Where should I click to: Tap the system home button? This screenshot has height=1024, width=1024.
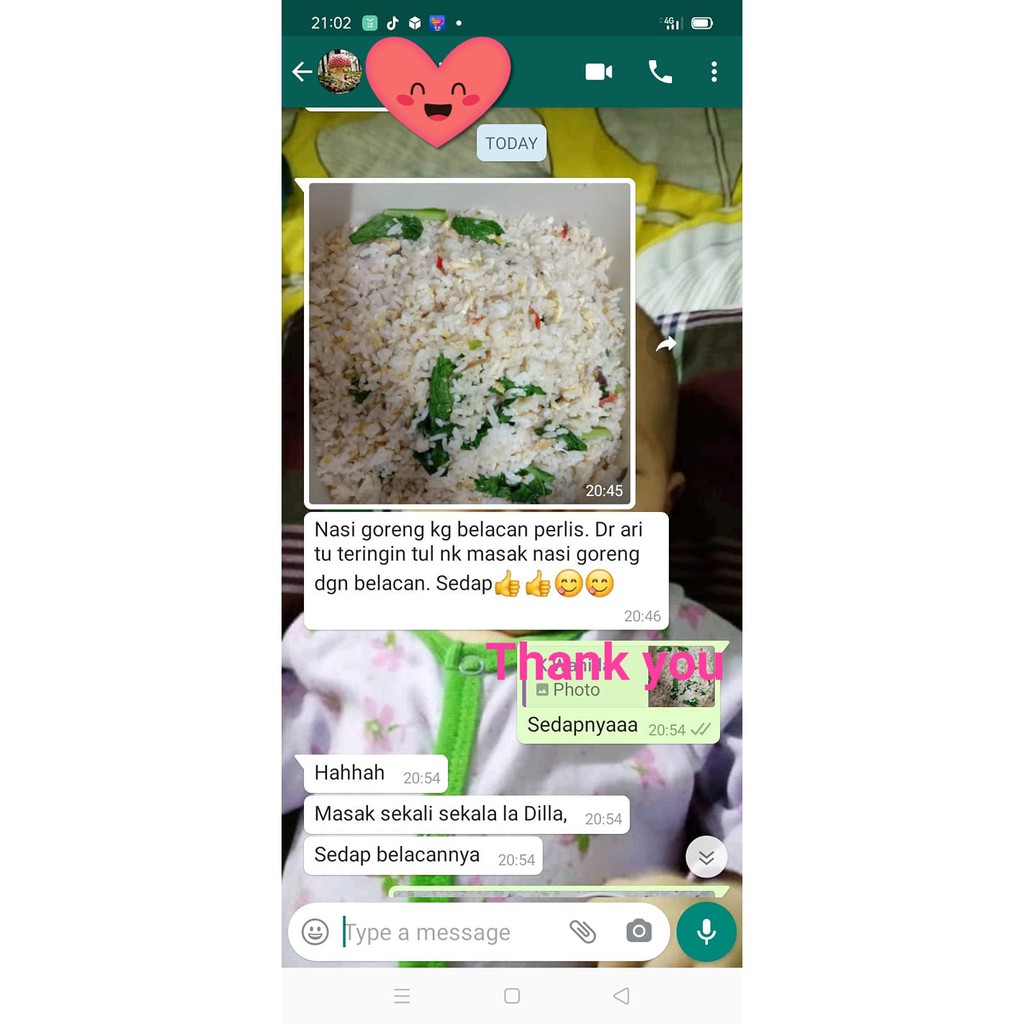[512, 995]
